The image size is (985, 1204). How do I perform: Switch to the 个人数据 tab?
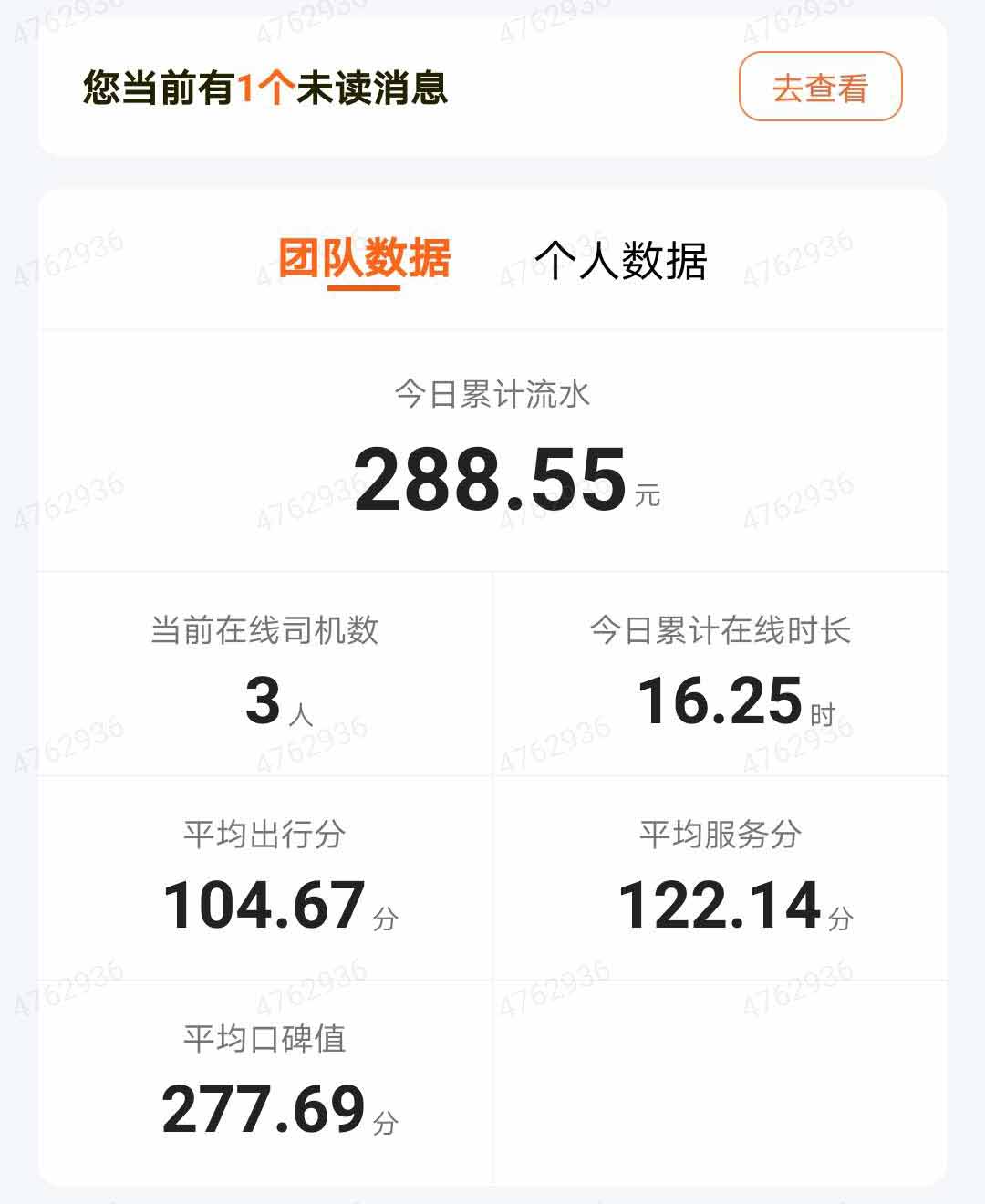click(626, 258)
